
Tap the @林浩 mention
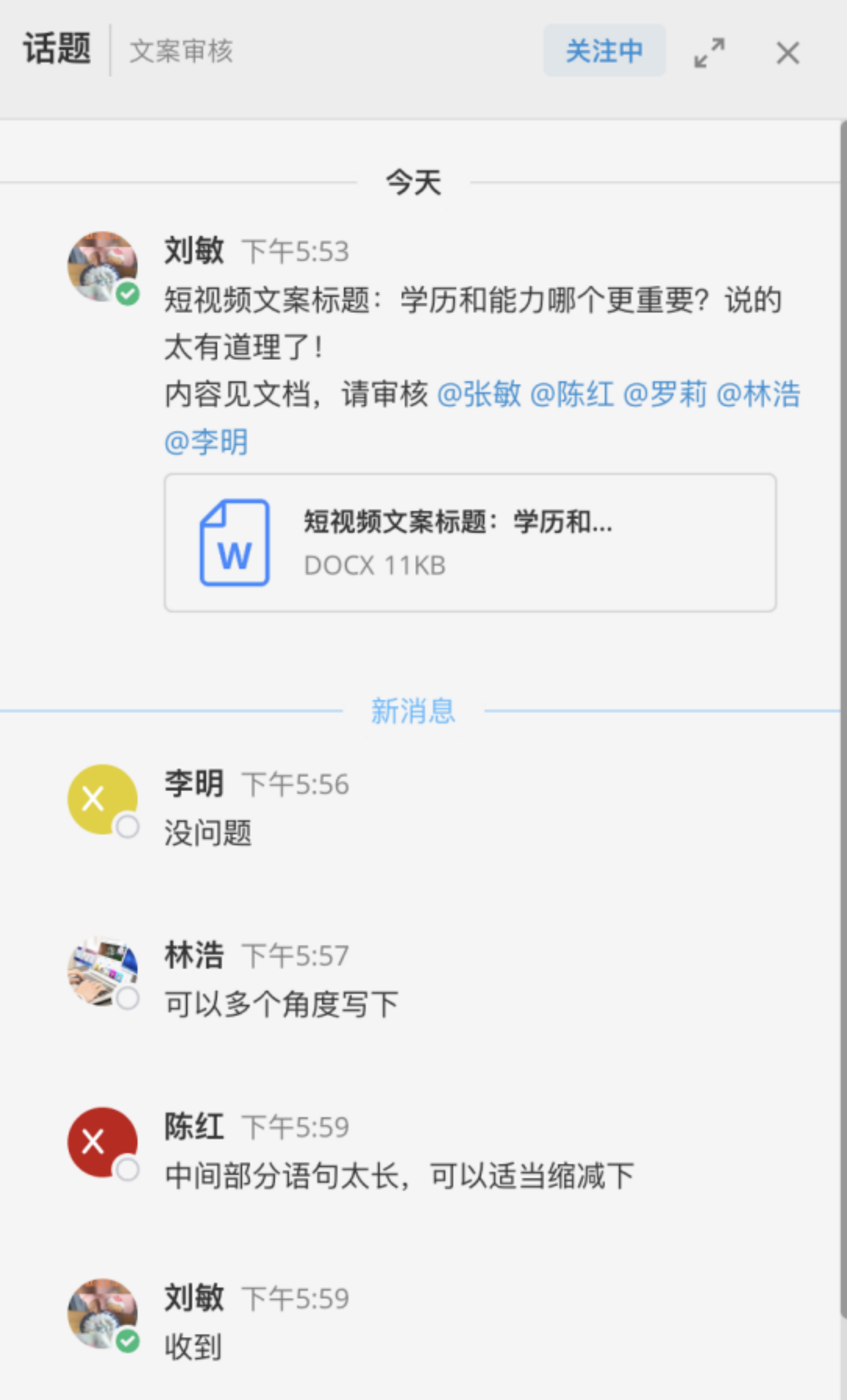tap(759, 394)
